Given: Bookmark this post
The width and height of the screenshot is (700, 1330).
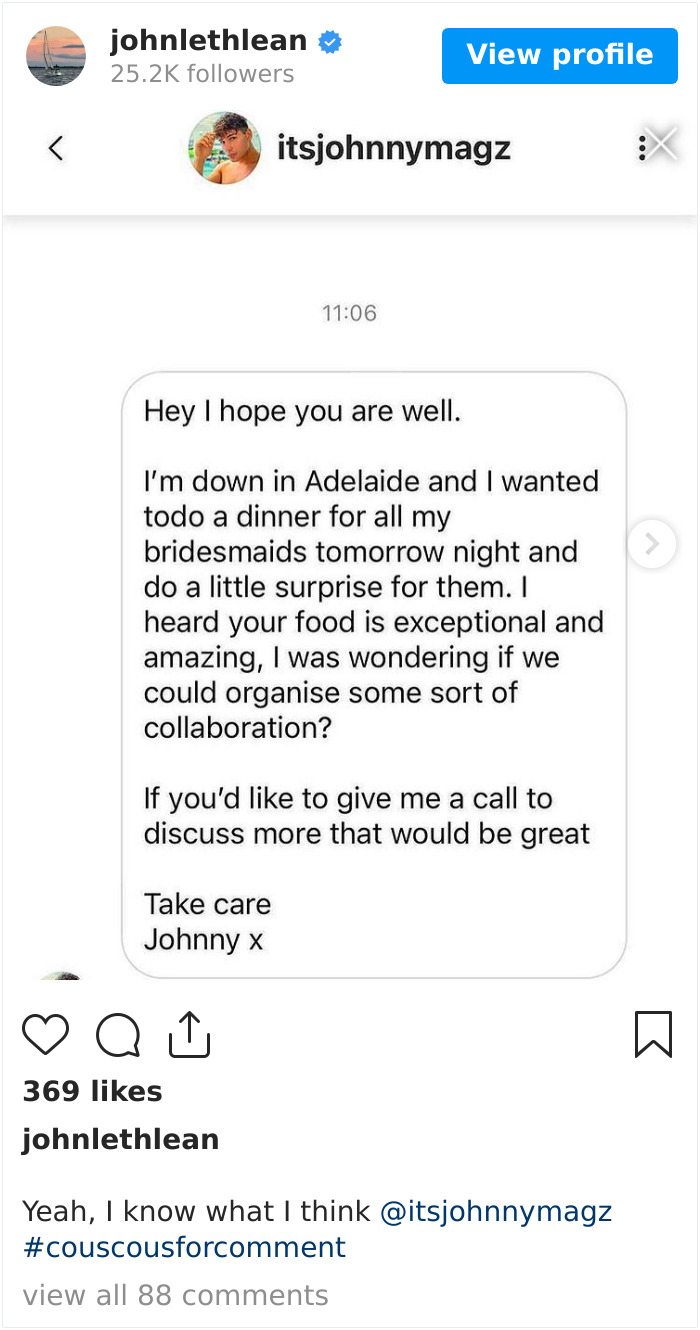Looking at the screenshot, I should 653,1034.
